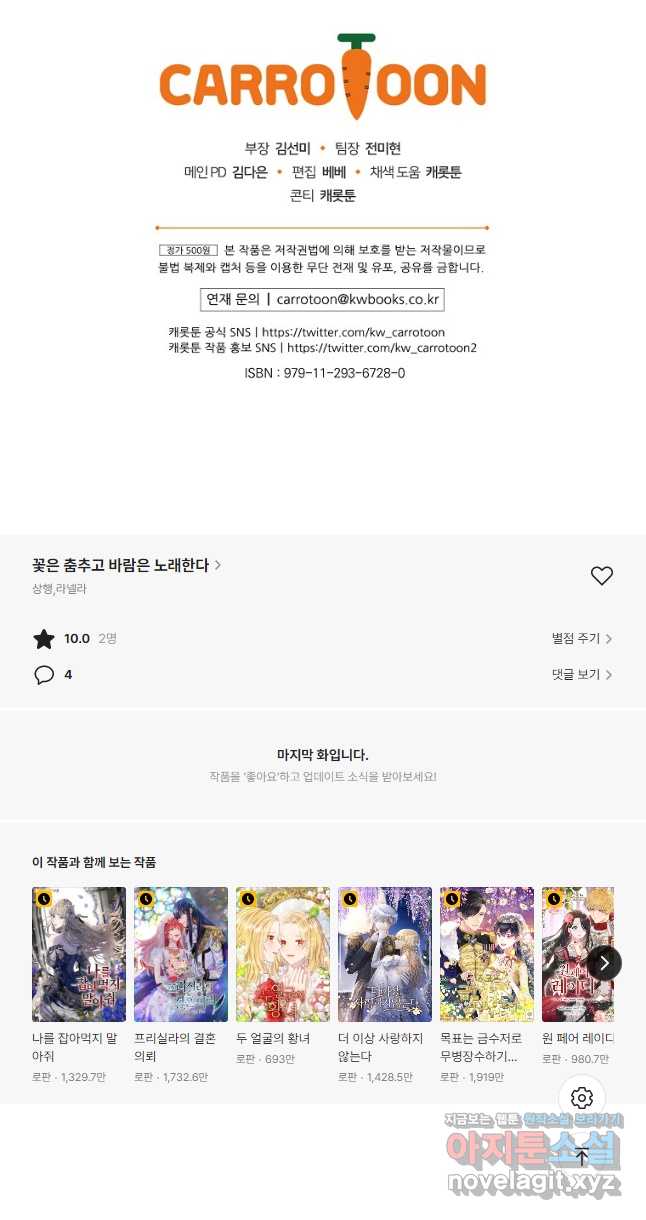The height and width of the screenshot is (1220, 646).
Task: Jump back to top with the up arrow
Action: (x=582, y=1157)
